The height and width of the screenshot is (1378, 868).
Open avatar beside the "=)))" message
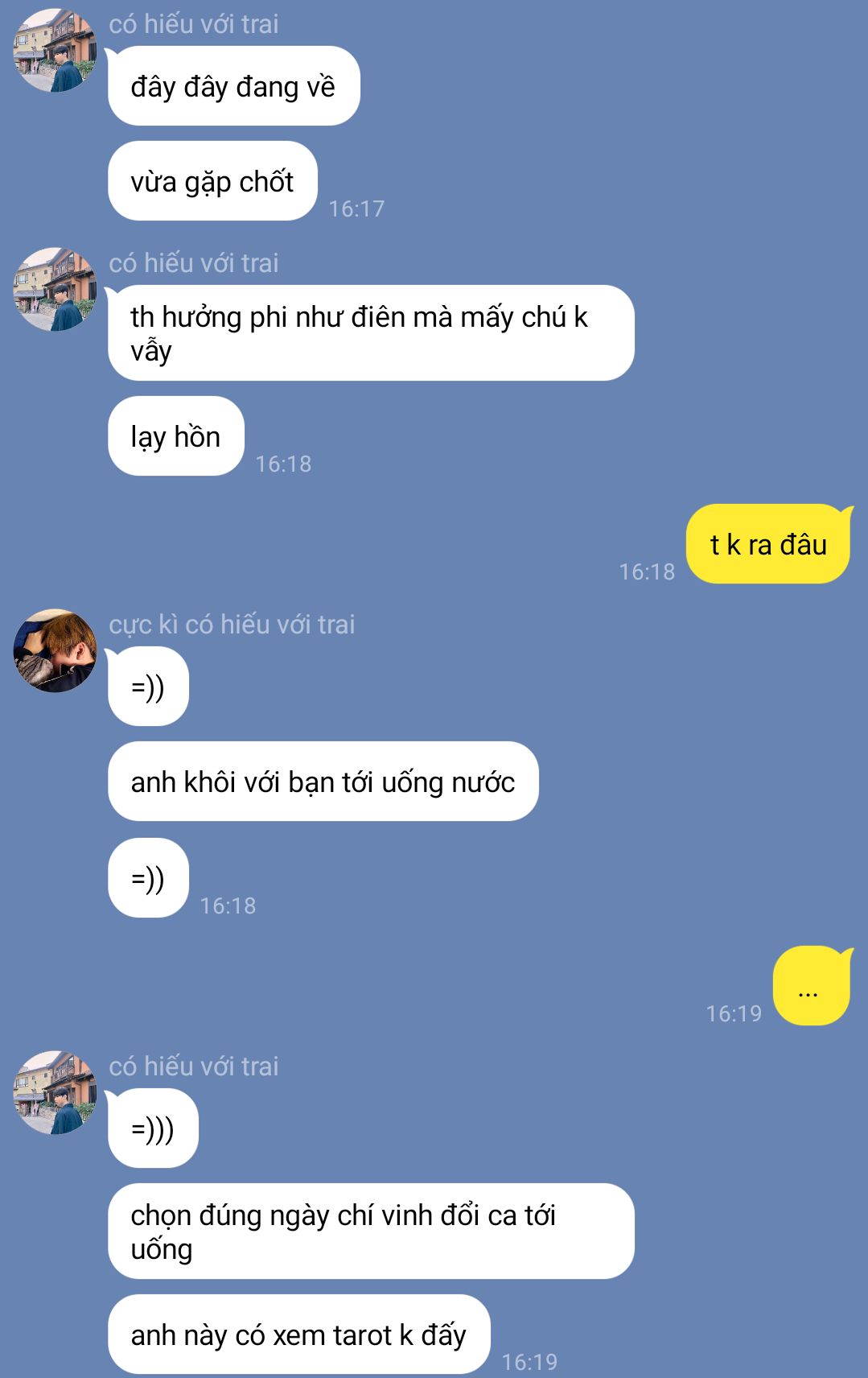55,1092
